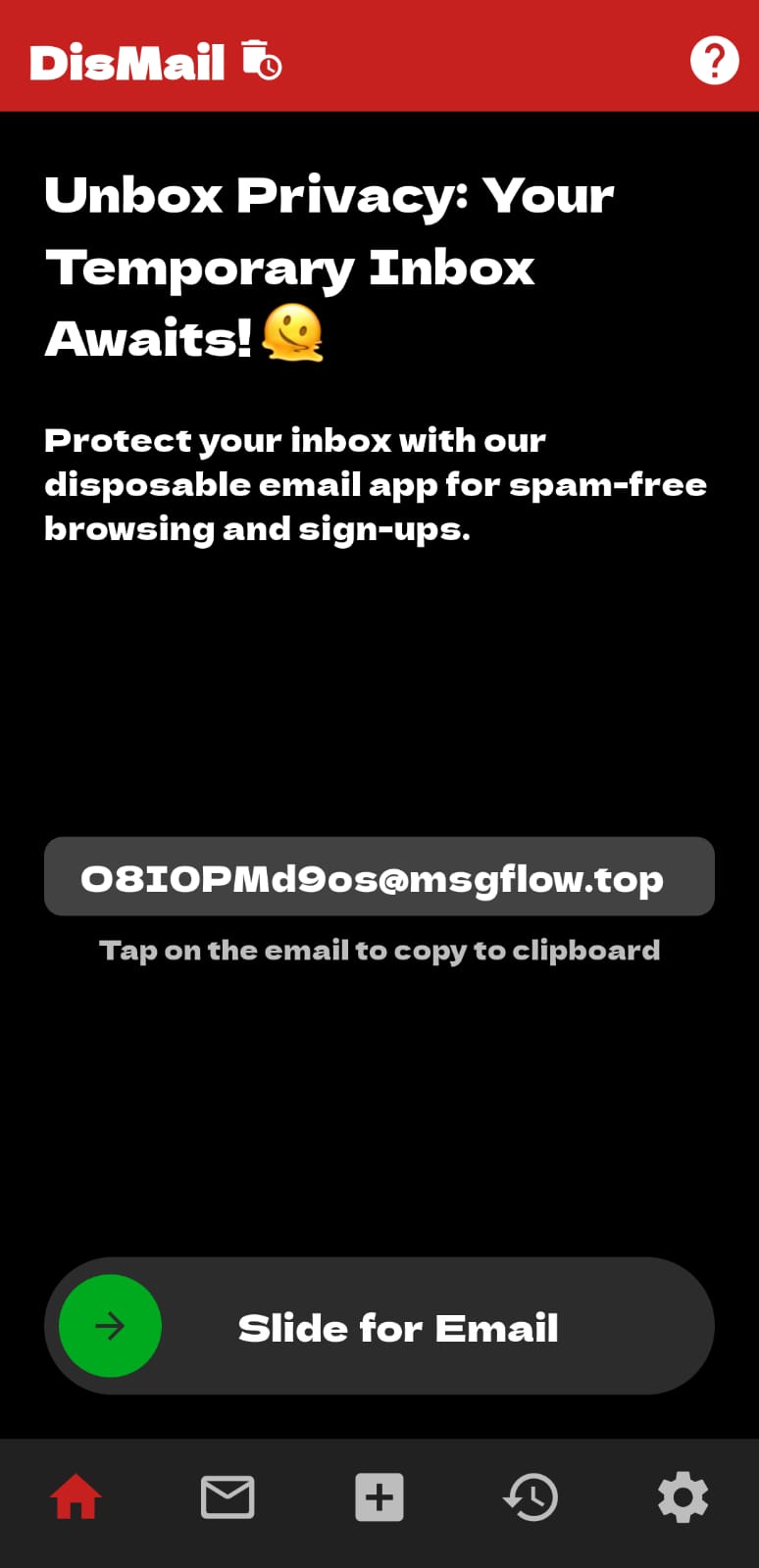View the history clock tab
The width and height of the screenshot is (759, 1568).
click(531, 1497)
